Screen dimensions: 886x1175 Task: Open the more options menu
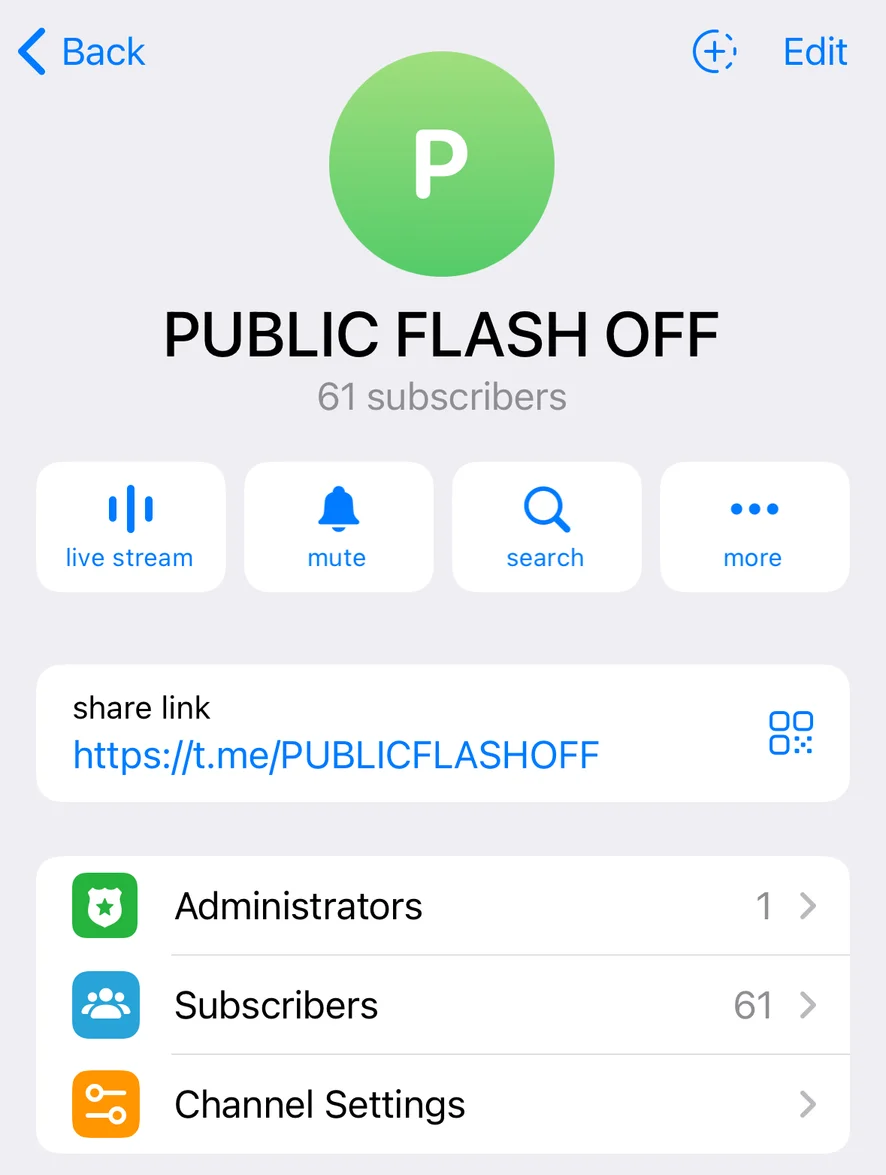tap(754, 527)
